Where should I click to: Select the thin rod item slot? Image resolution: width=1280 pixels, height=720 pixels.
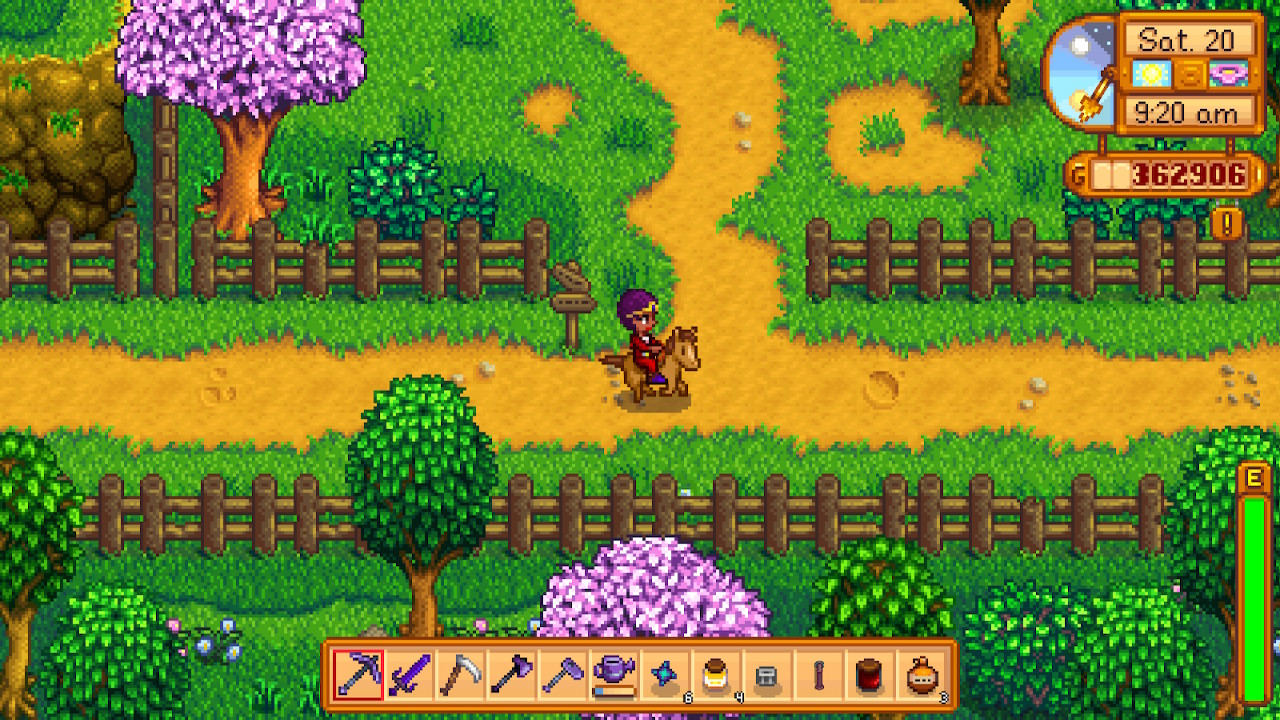818,676
